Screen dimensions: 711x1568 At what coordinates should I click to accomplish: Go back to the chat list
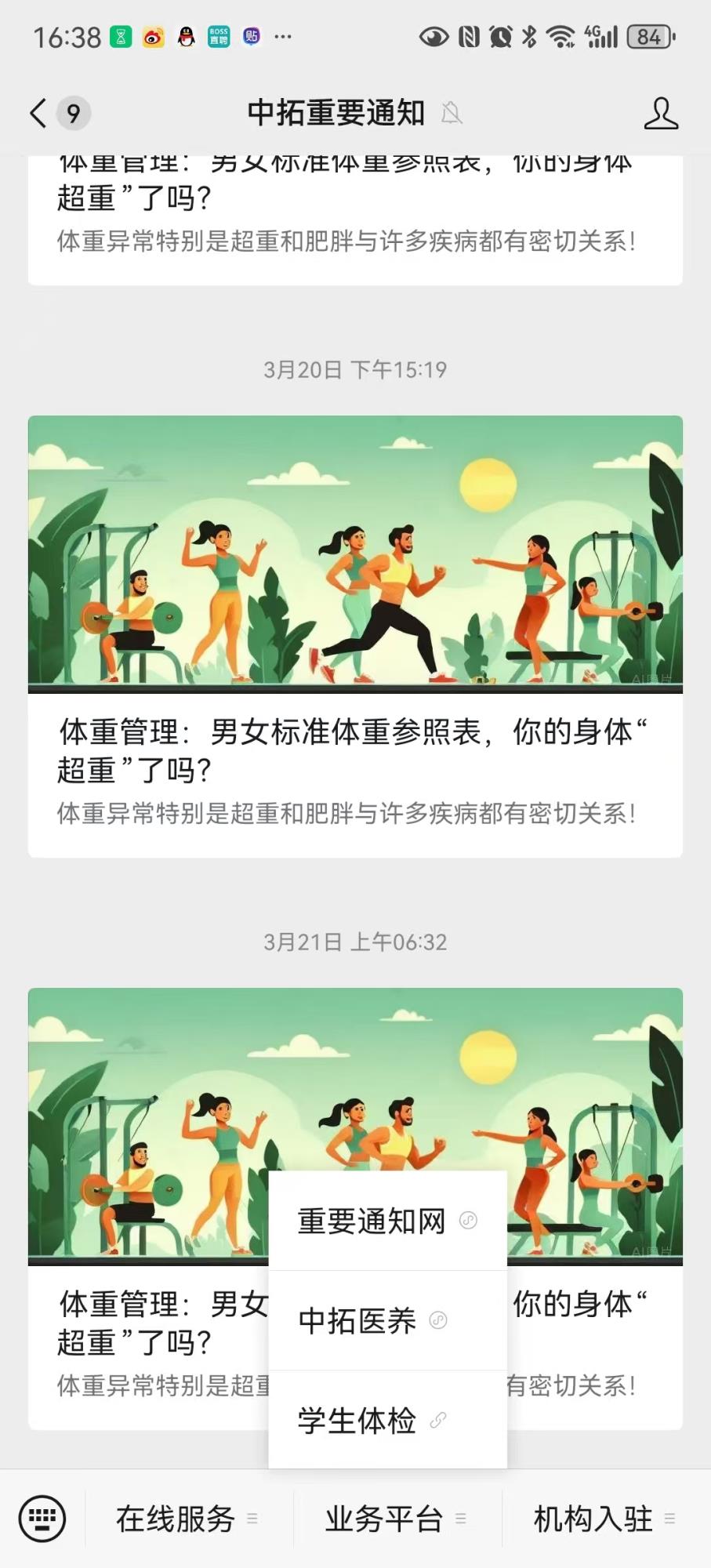pos(39,114)
